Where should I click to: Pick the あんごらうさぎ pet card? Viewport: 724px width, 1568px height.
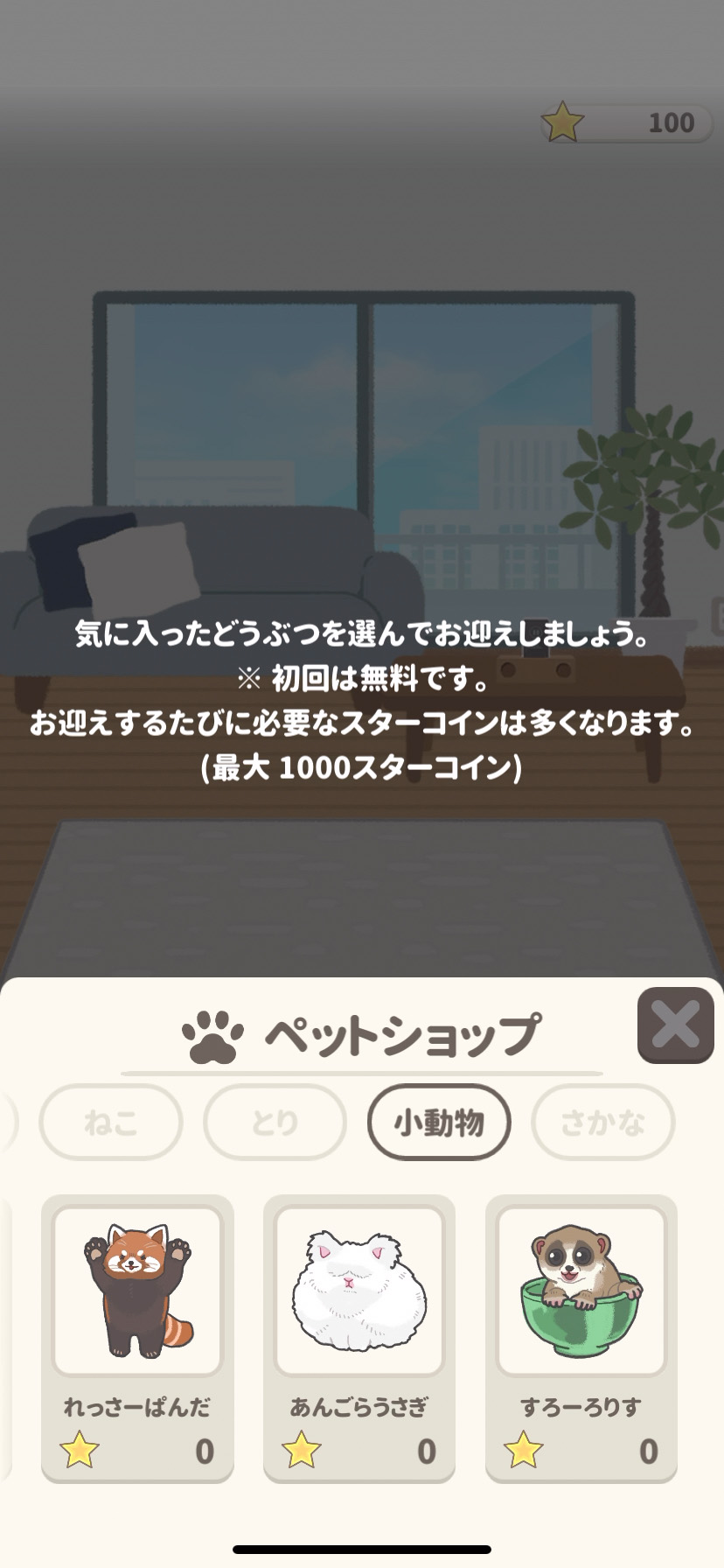[359, 1337]
